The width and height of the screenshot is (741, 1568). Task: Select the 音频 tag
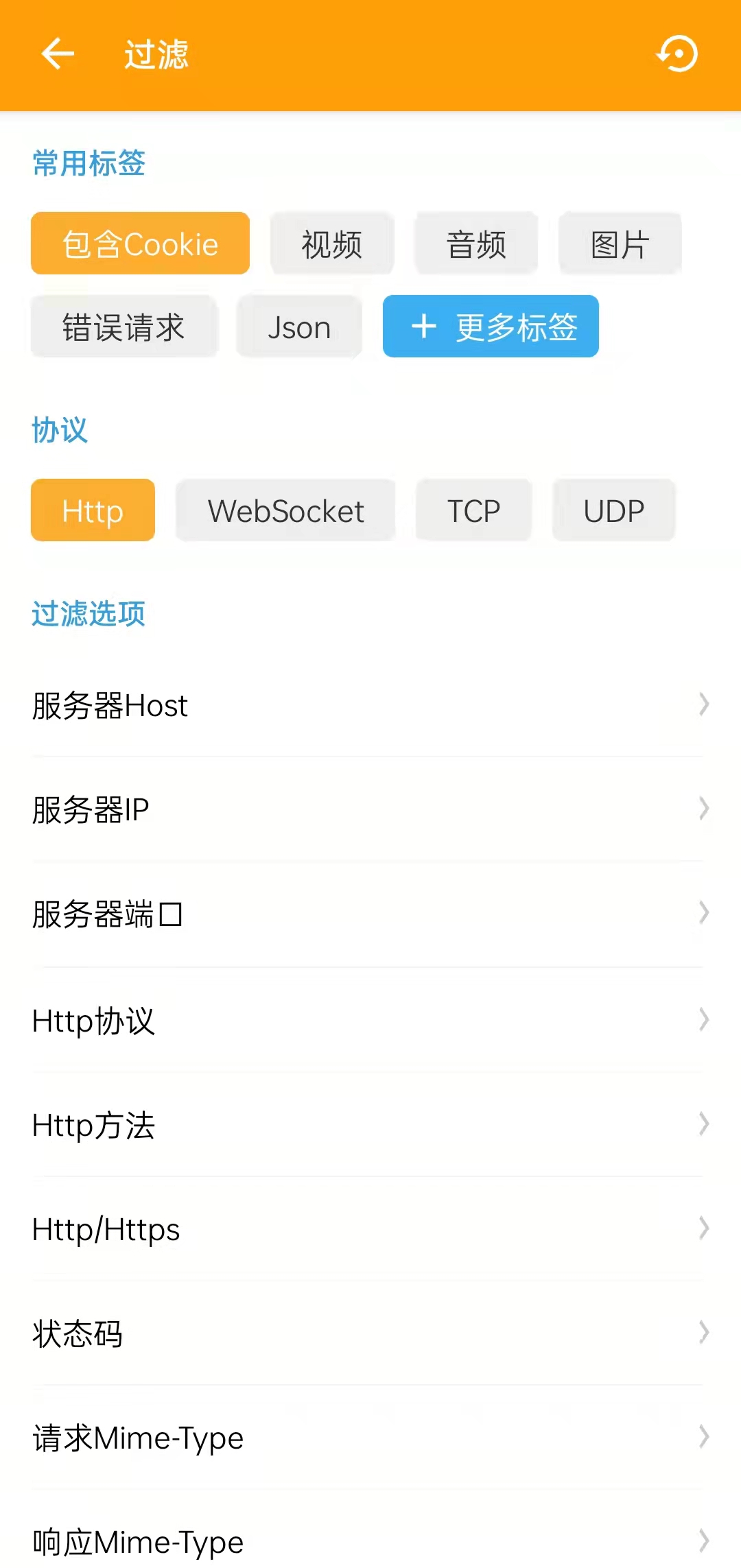pos(475,243)
